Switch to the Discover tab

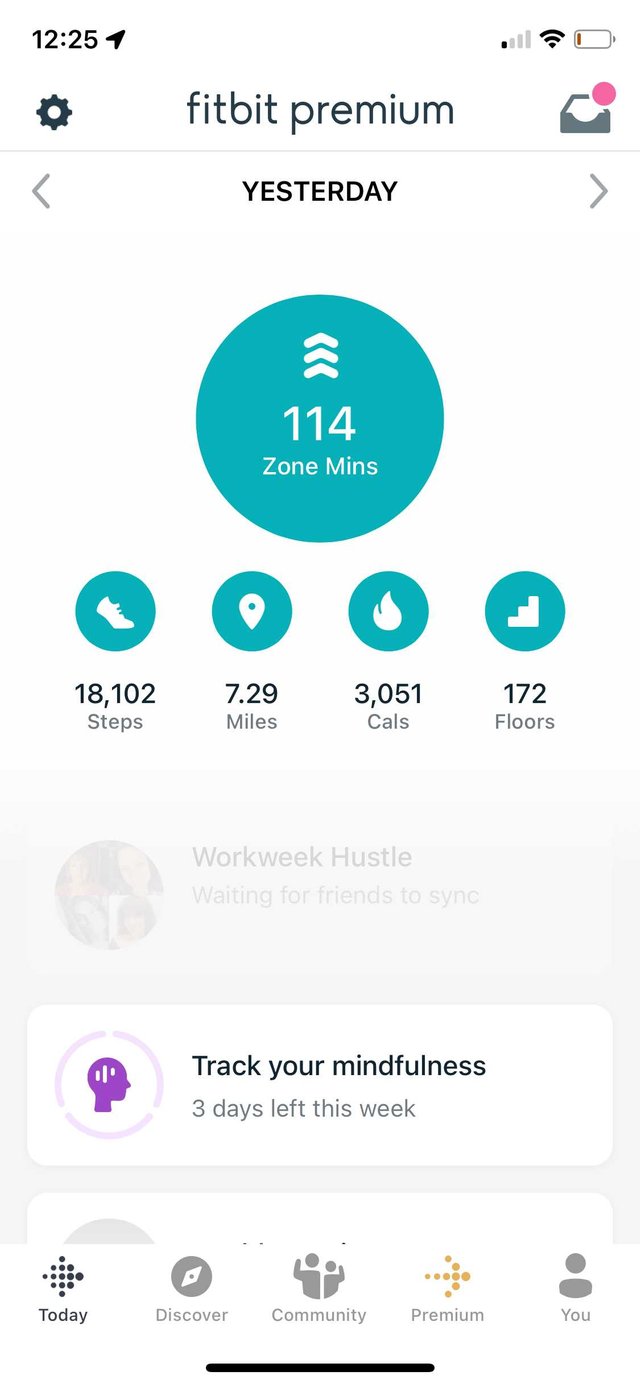click(x=191, y=1289)
